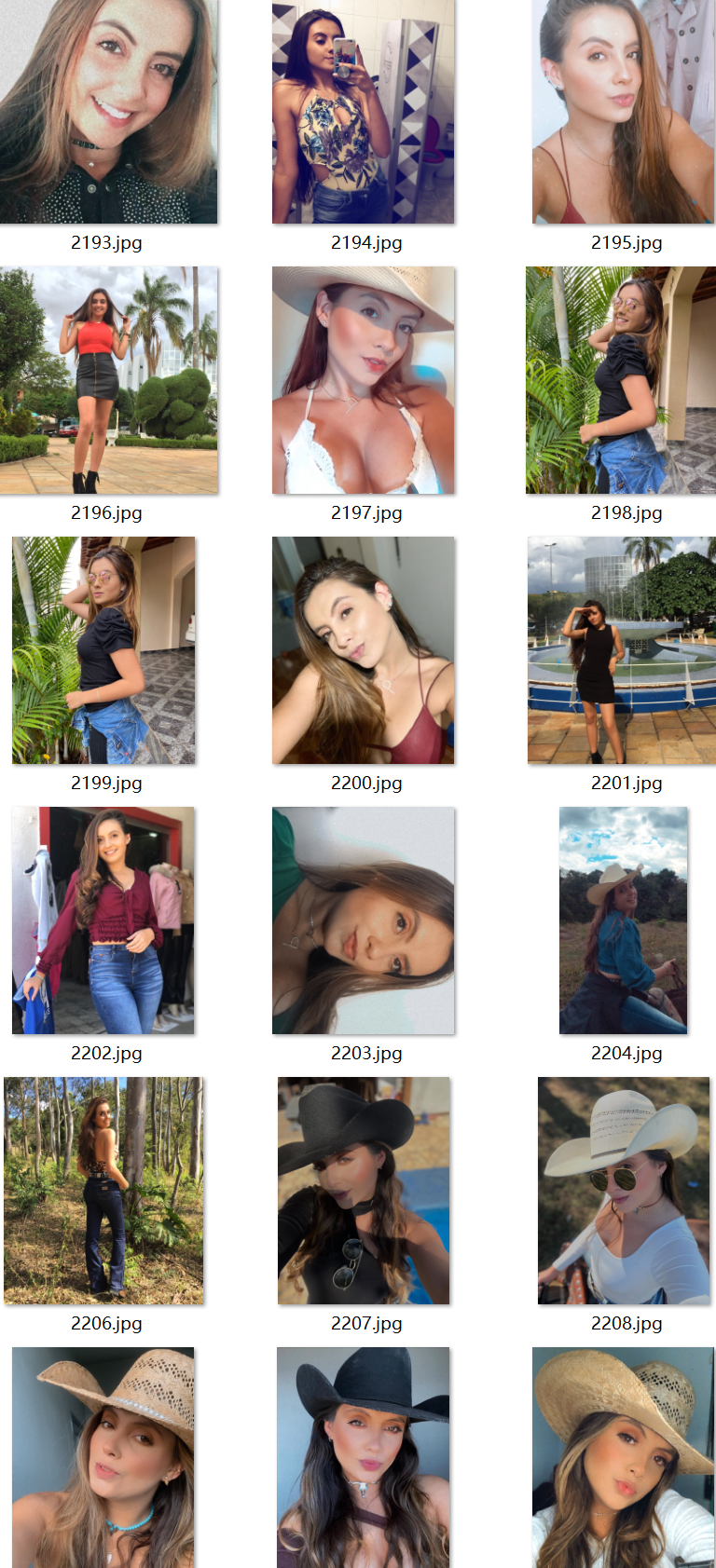Tap the 2204.jpg thumbnail

click(x=623, y=920)
